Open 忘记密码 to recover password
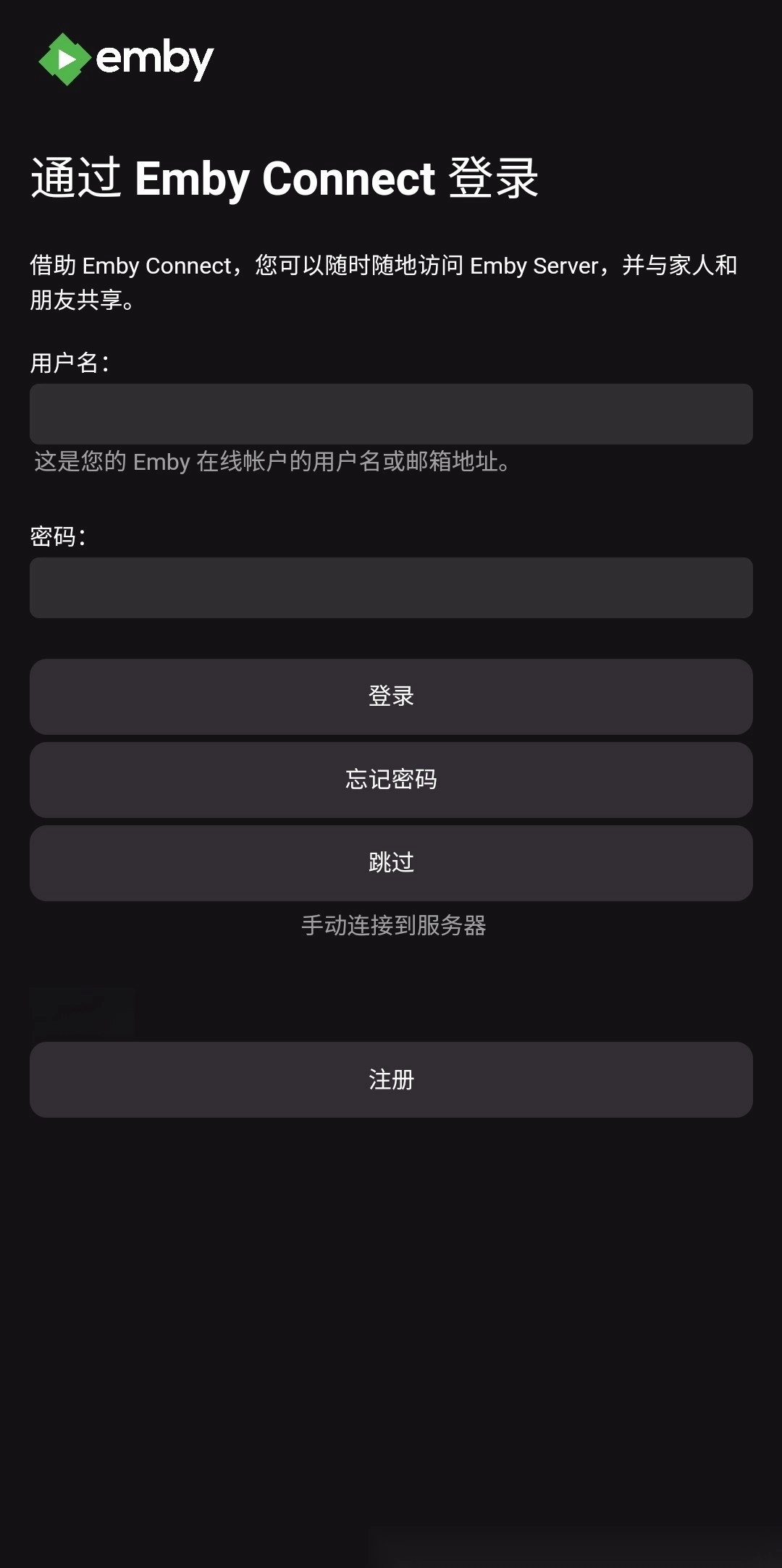This screenshot has width=782, height=1568. [391, 780]
